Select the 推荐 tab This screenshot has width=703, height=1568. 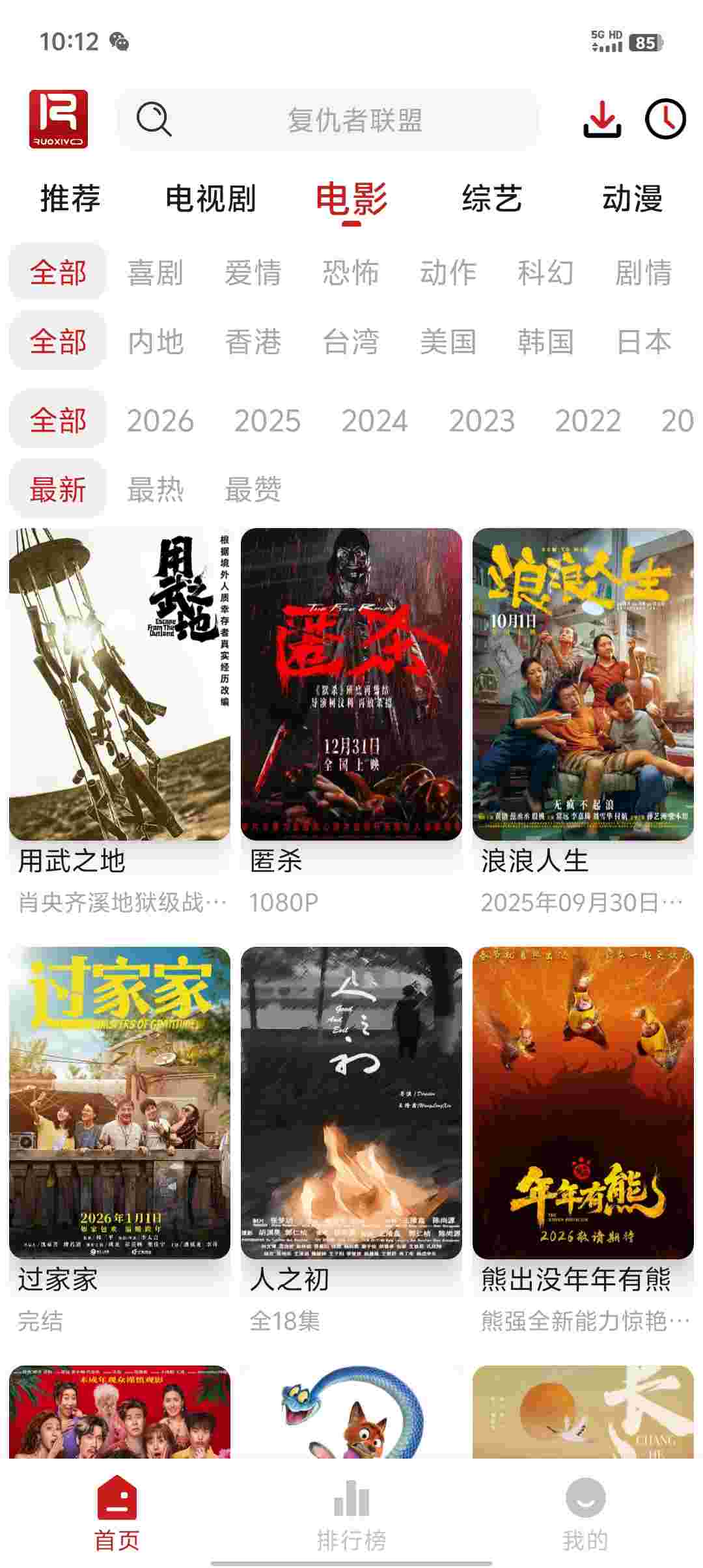pos(70,199)
